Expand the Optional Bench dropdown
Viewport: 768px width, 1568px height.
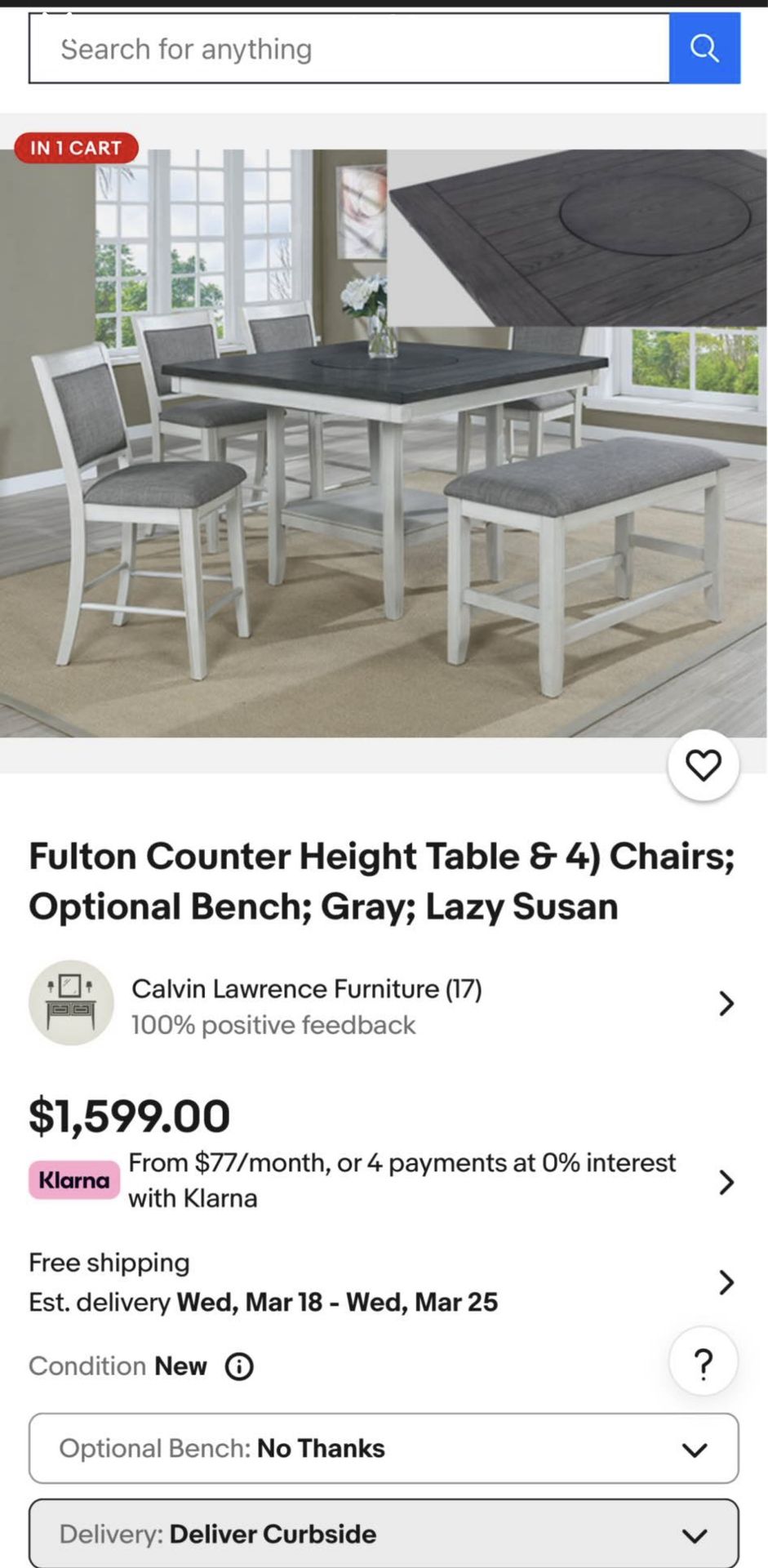(x=384, y=1449)
